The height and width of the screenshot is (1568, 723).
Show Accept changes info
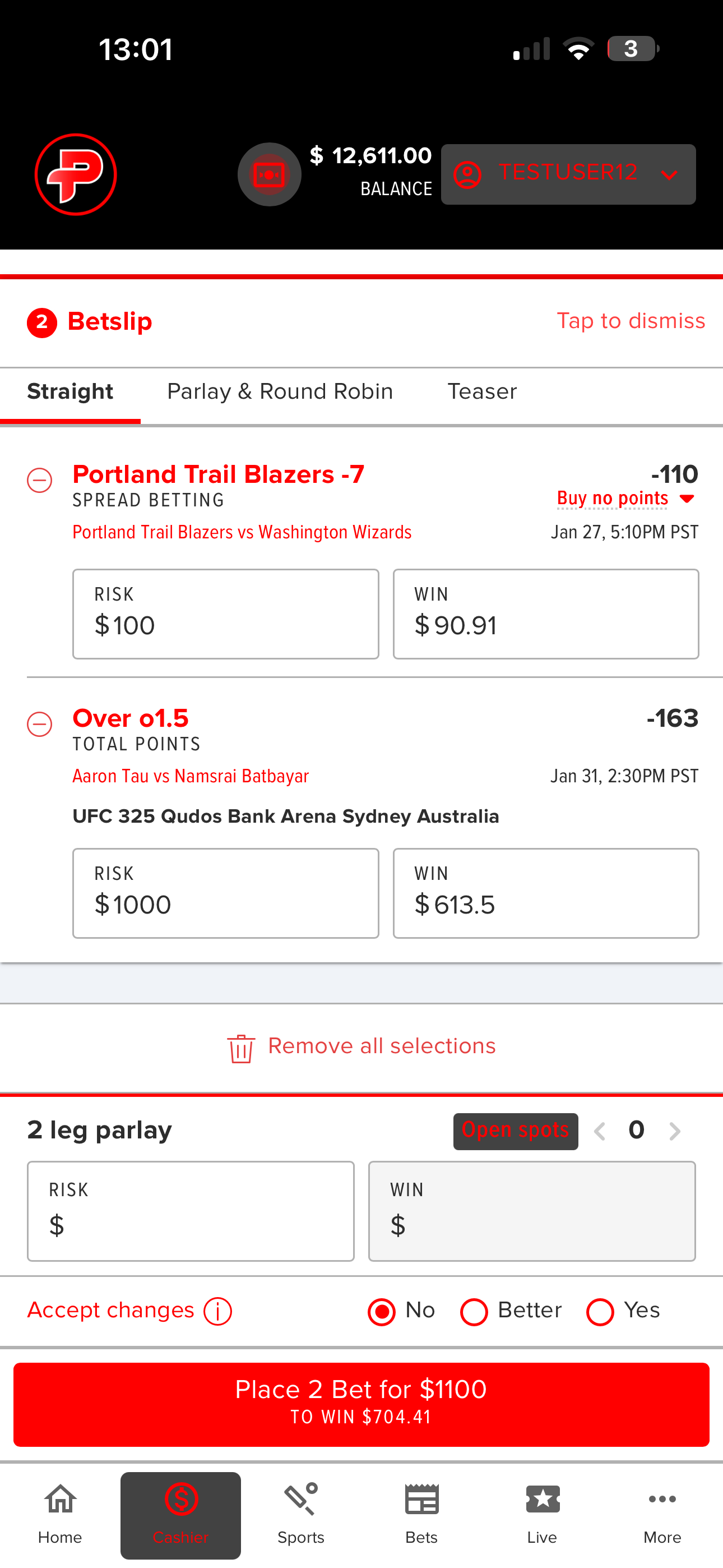tap(218, 1311)
